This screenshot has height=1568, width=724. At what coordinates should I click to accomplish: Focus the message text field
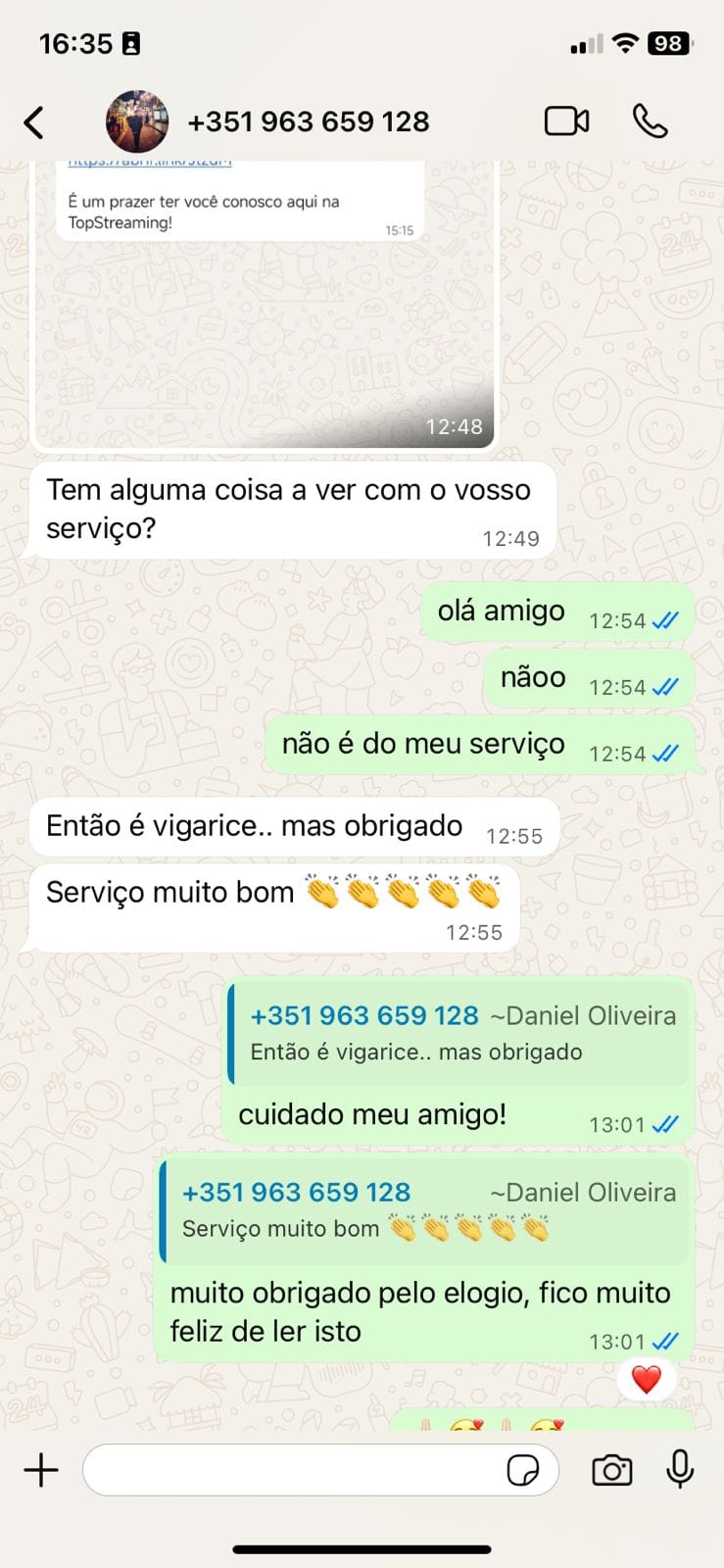point(294,1470)
